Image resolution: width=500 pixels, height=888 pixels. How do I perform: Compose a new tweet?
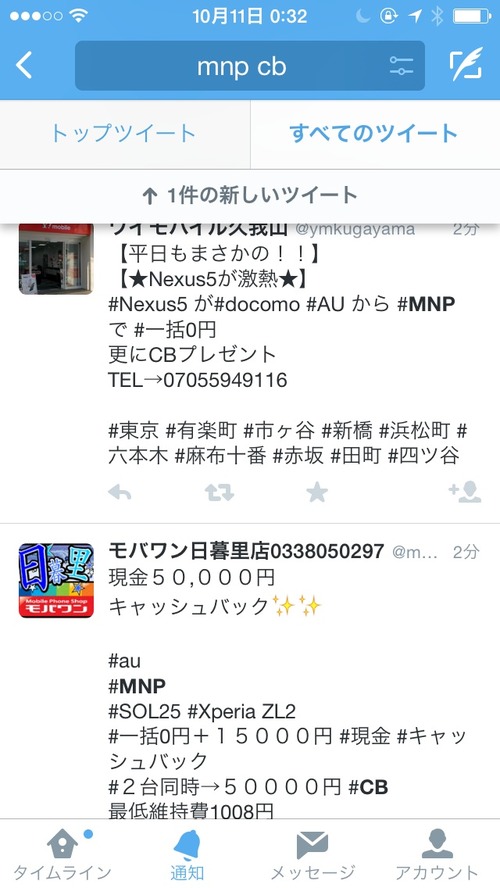[466, 65]
